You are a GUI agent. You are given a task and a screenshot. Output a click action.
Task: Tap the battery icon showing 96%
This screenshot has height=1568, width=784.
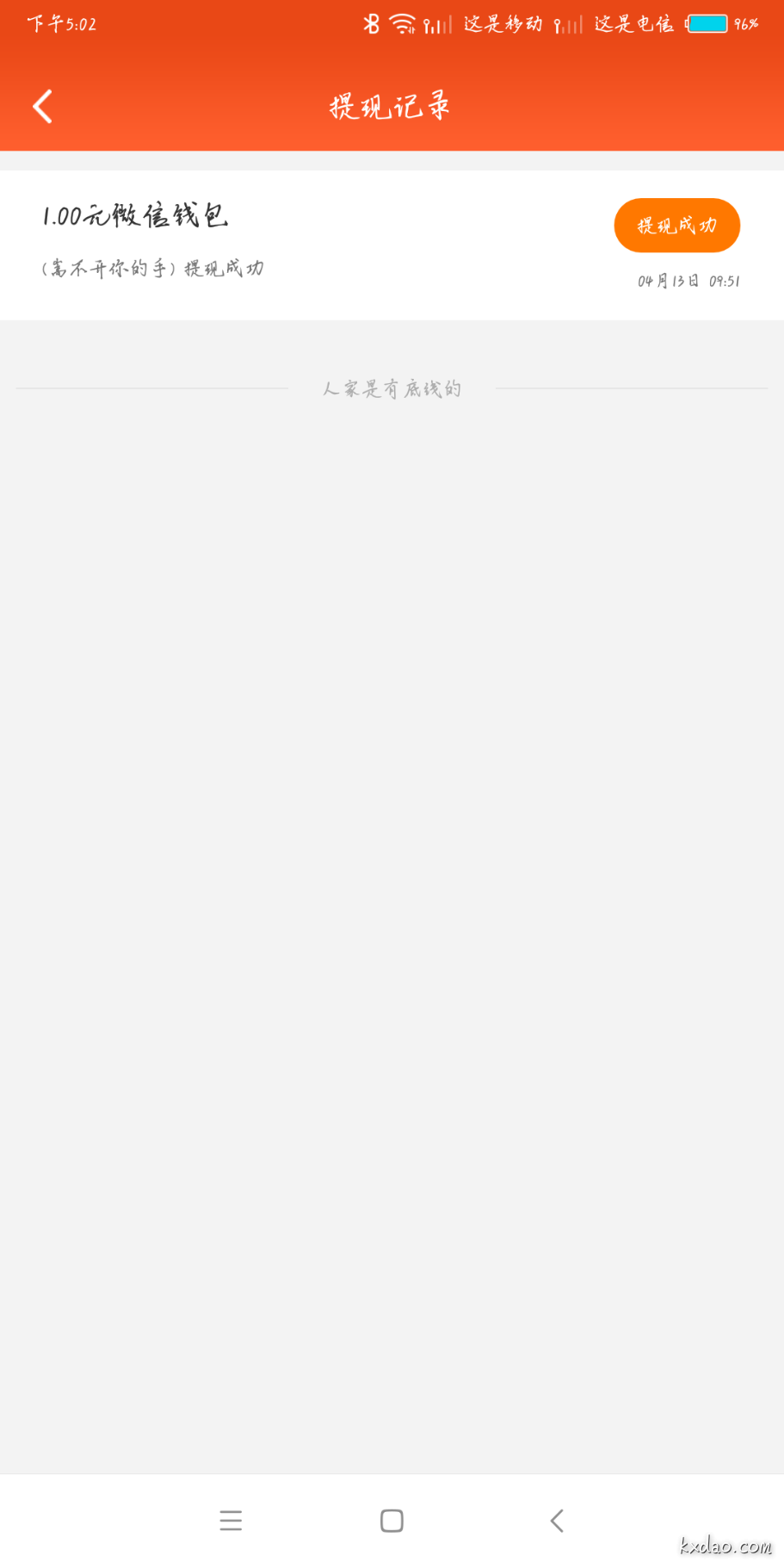(x=707, y=23)
